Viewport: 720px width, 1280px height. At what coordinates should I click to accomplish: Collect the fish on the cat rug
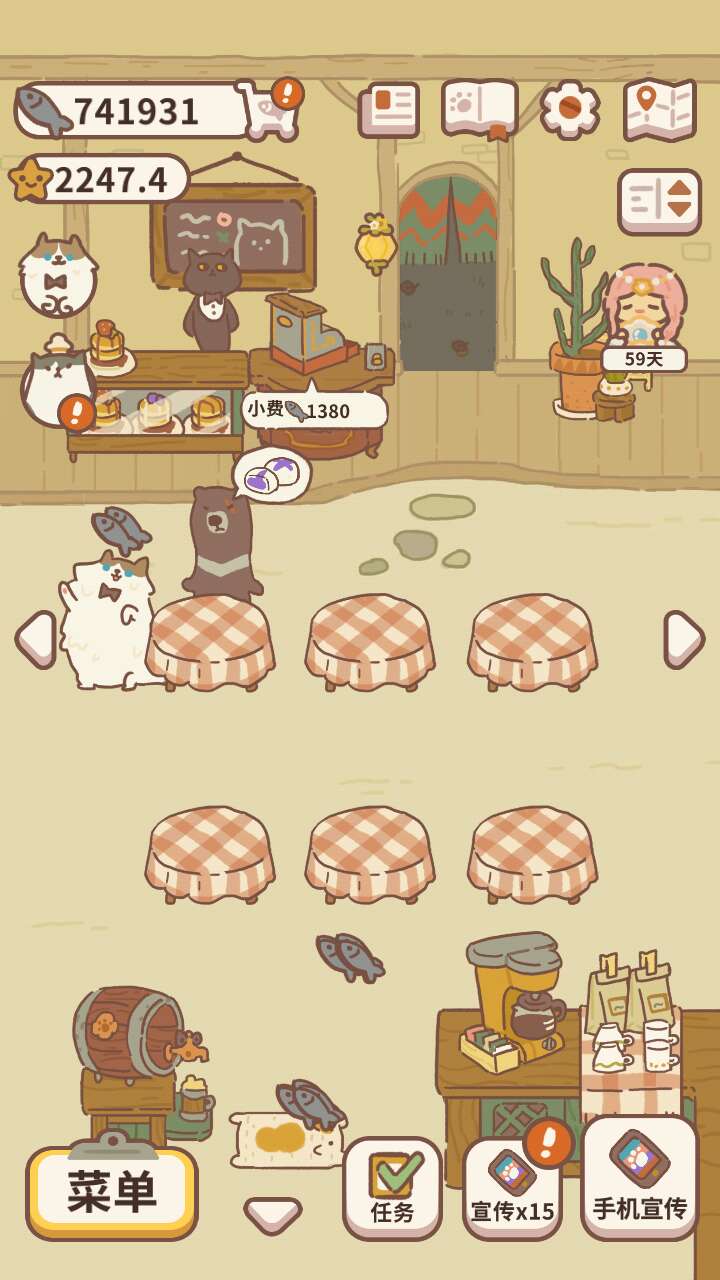pos(310,1106)
